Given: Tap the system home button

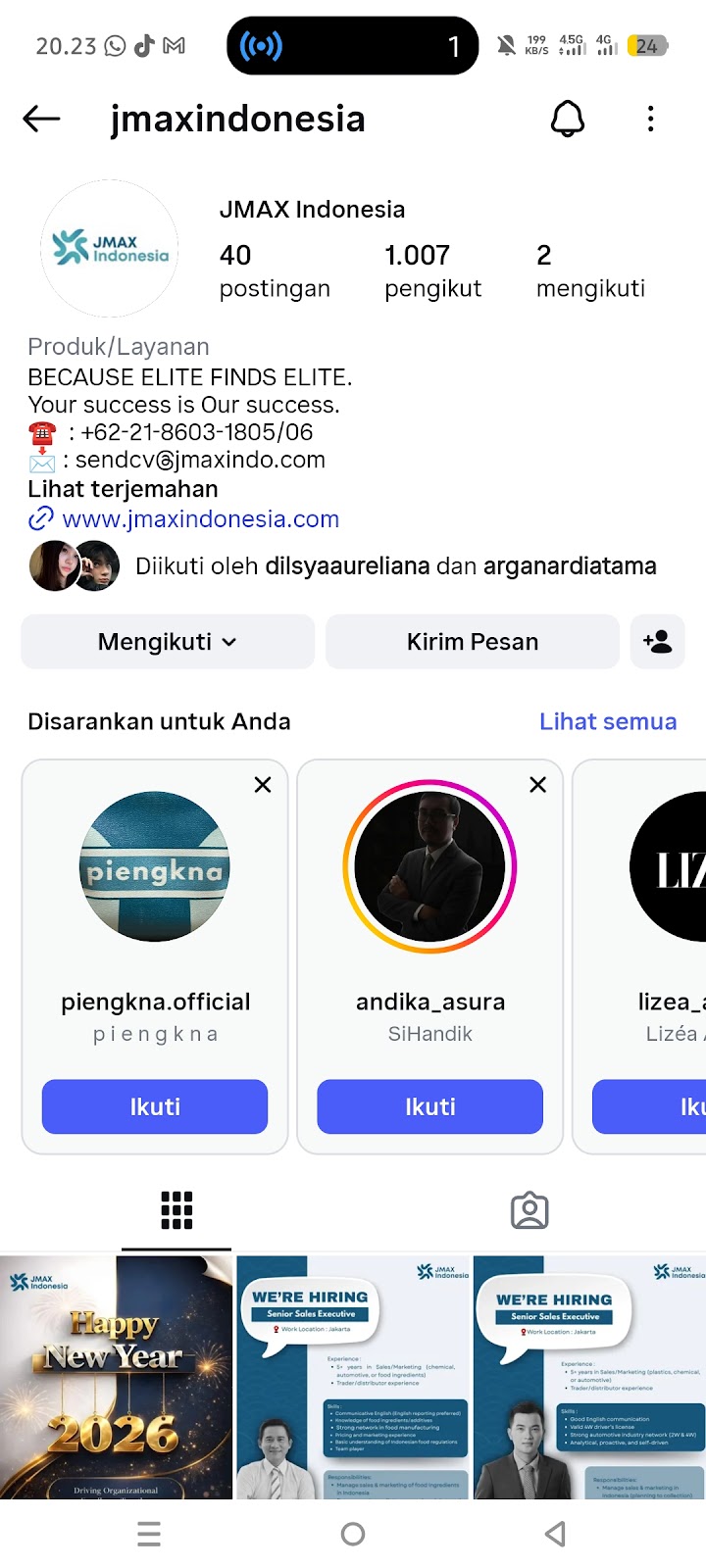Looking at the screenshot, I should click(x=353, y=1534).
